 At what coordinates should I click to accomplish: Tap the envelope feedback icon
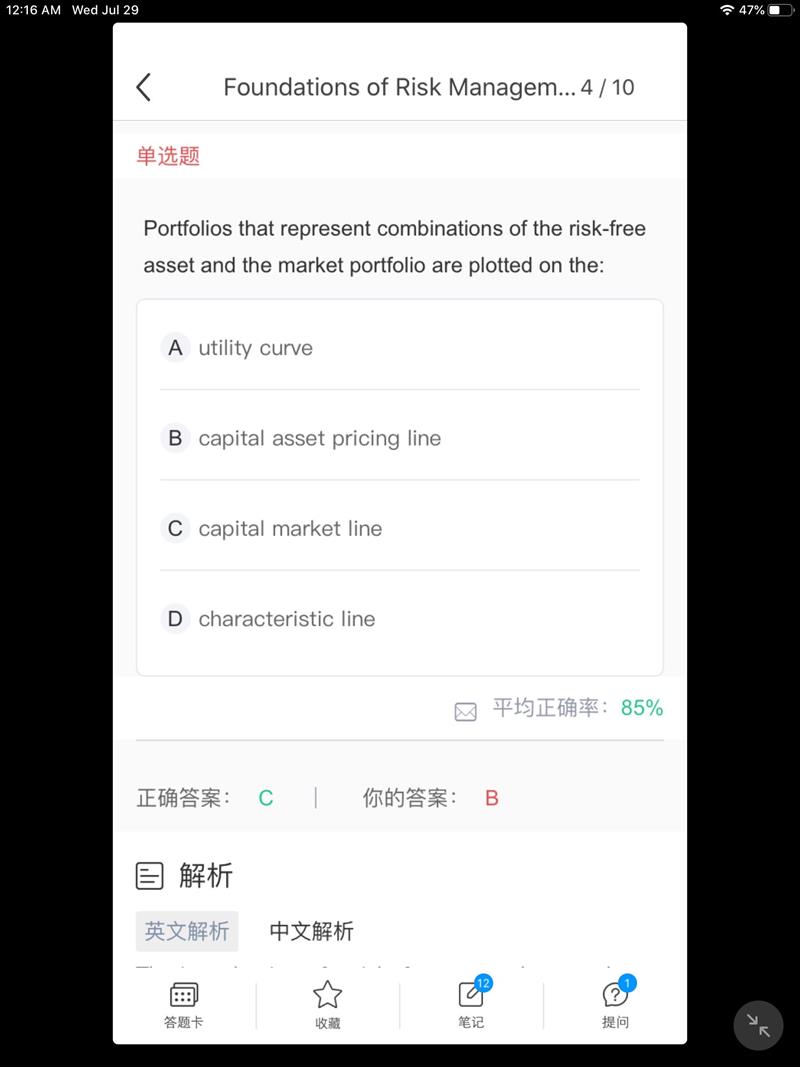coord(466,711)
